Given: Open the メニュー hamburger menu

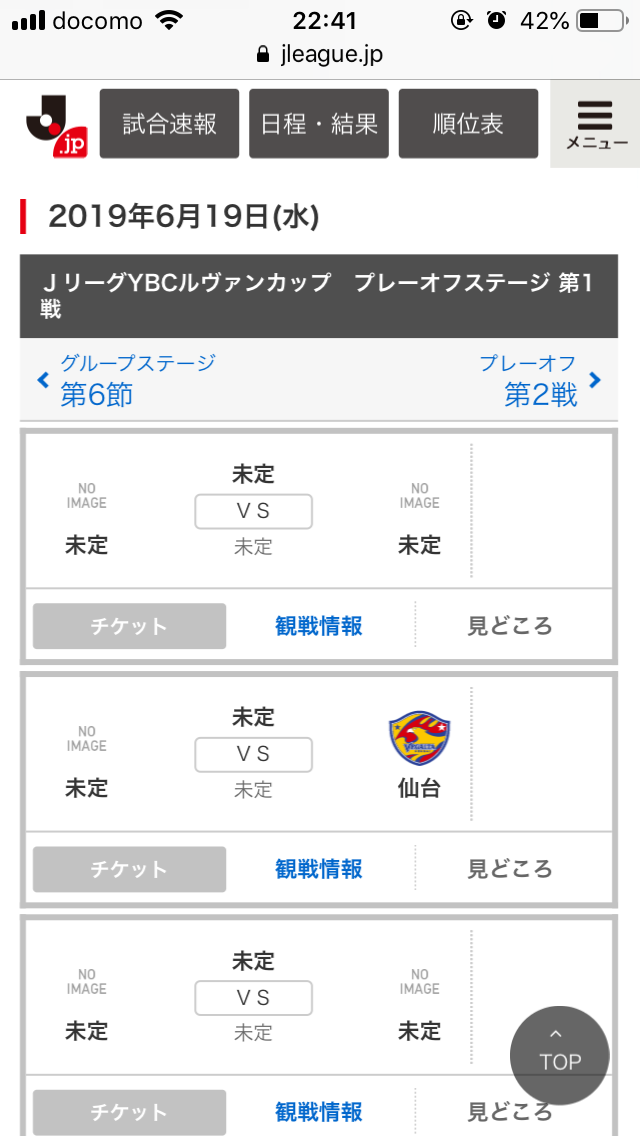Looking at the screenshot, I should tap(595, 124).
